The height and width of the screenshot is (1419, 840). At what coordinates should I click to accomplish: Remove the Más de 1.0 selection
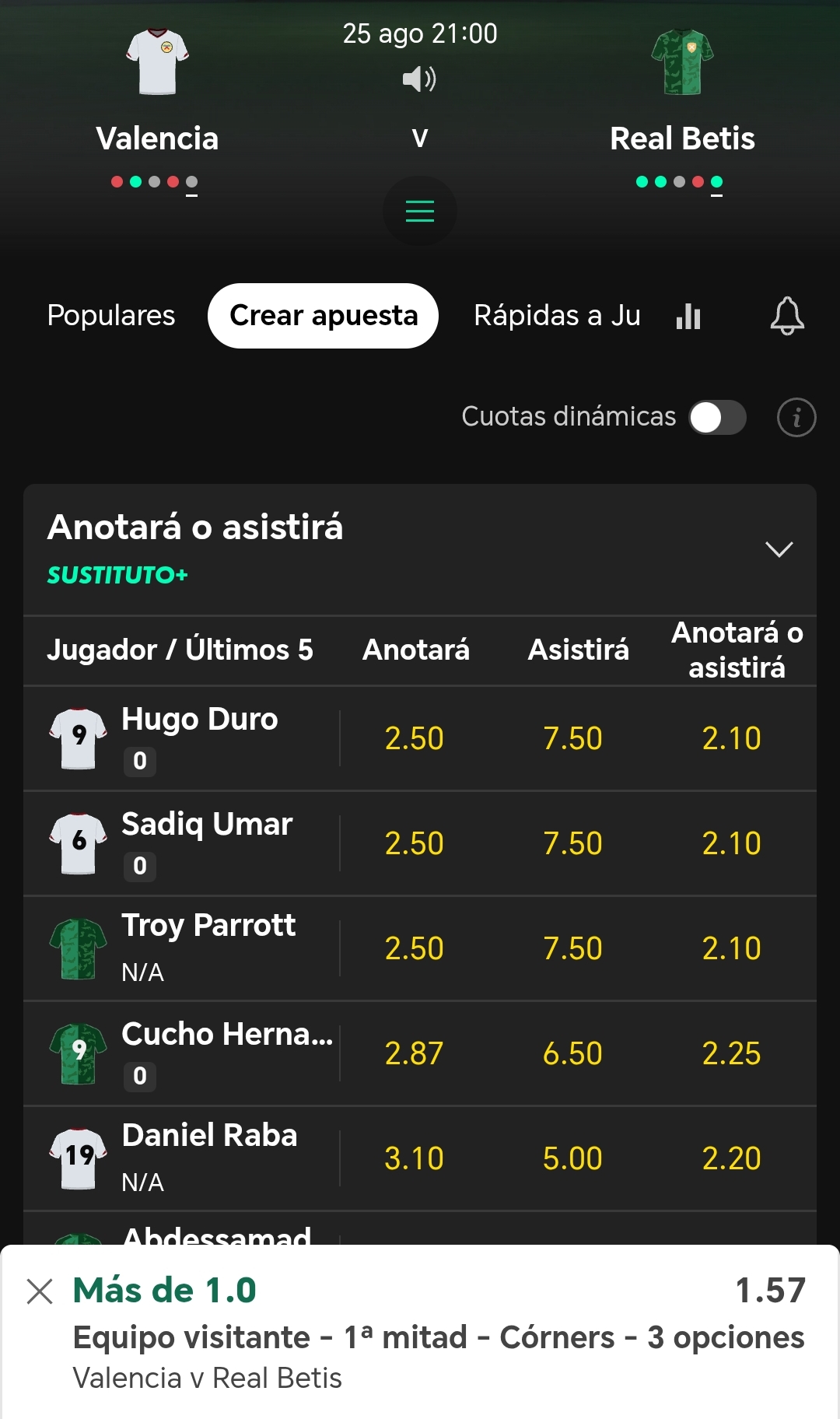pyautogui.click(x=40, y=1291)
